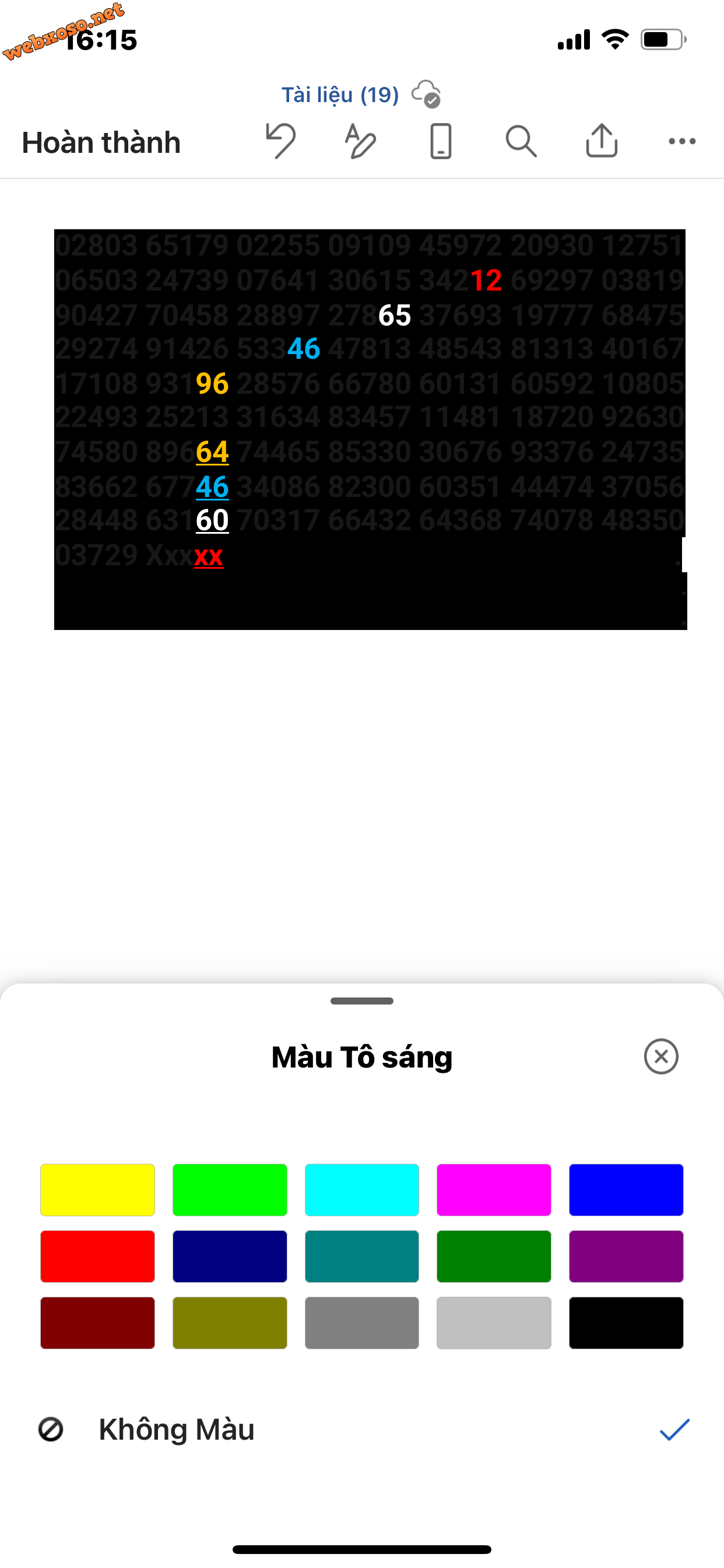Image resolution: width=724 pixels, height=1568 pixels.
Task: Select the yellow highlight color
Action: point(97,1189)
